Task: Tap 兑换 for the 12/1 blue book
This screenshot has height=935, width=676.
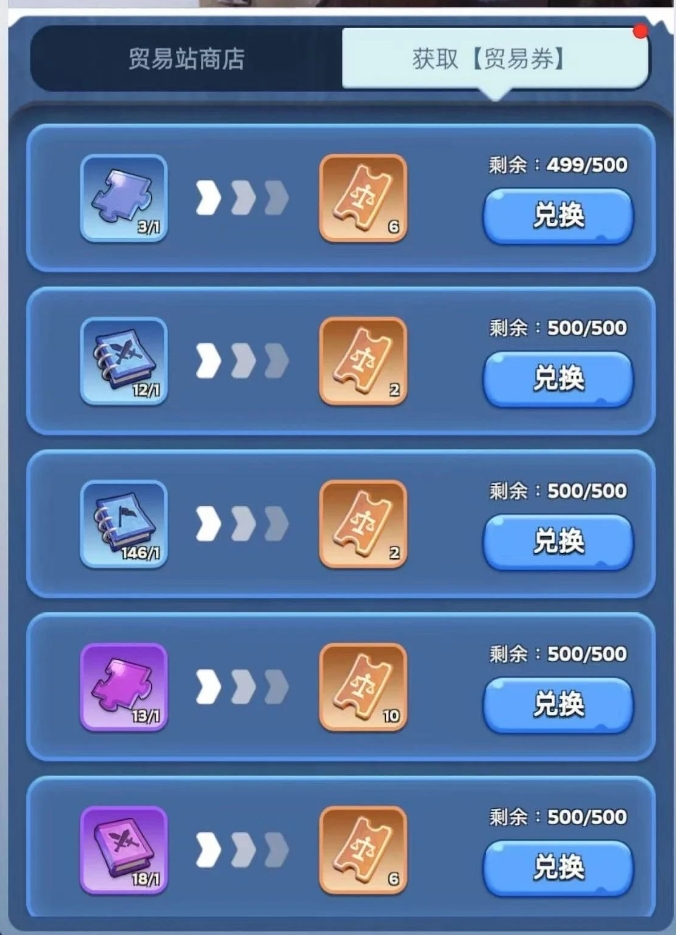Action: (558, 379)
